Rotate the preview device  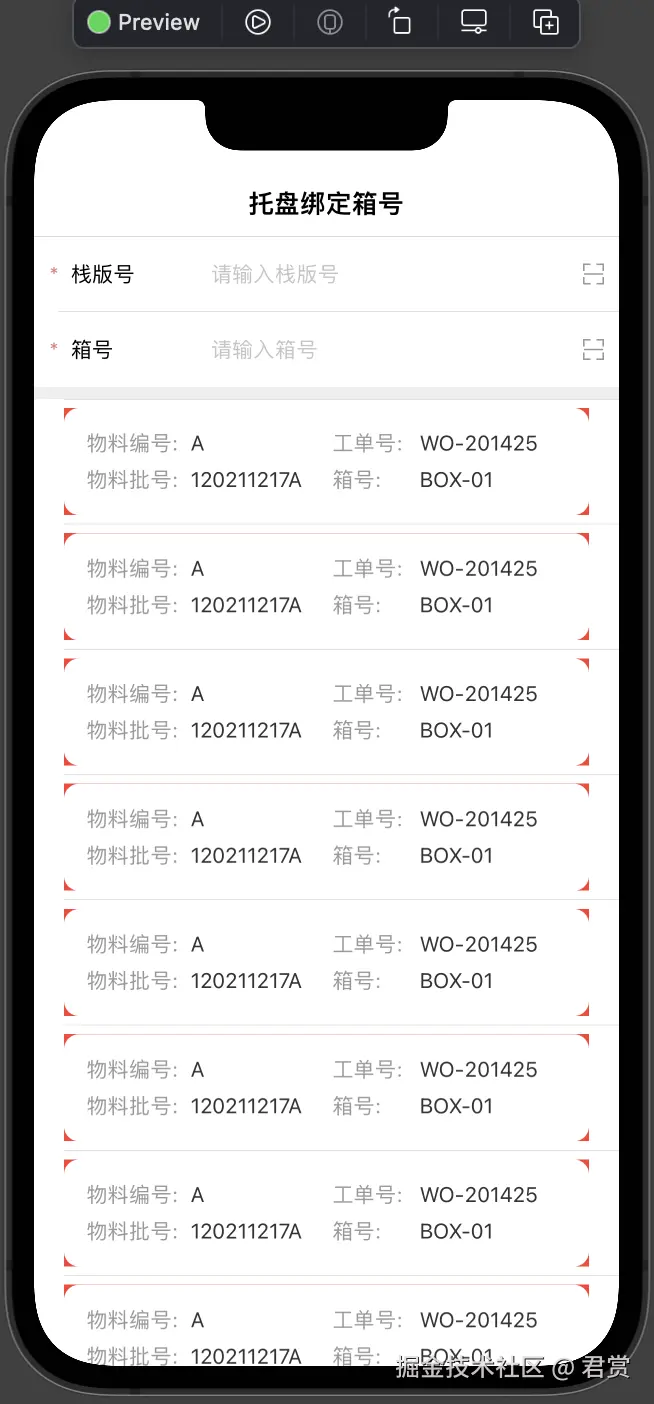coord(400,22)
